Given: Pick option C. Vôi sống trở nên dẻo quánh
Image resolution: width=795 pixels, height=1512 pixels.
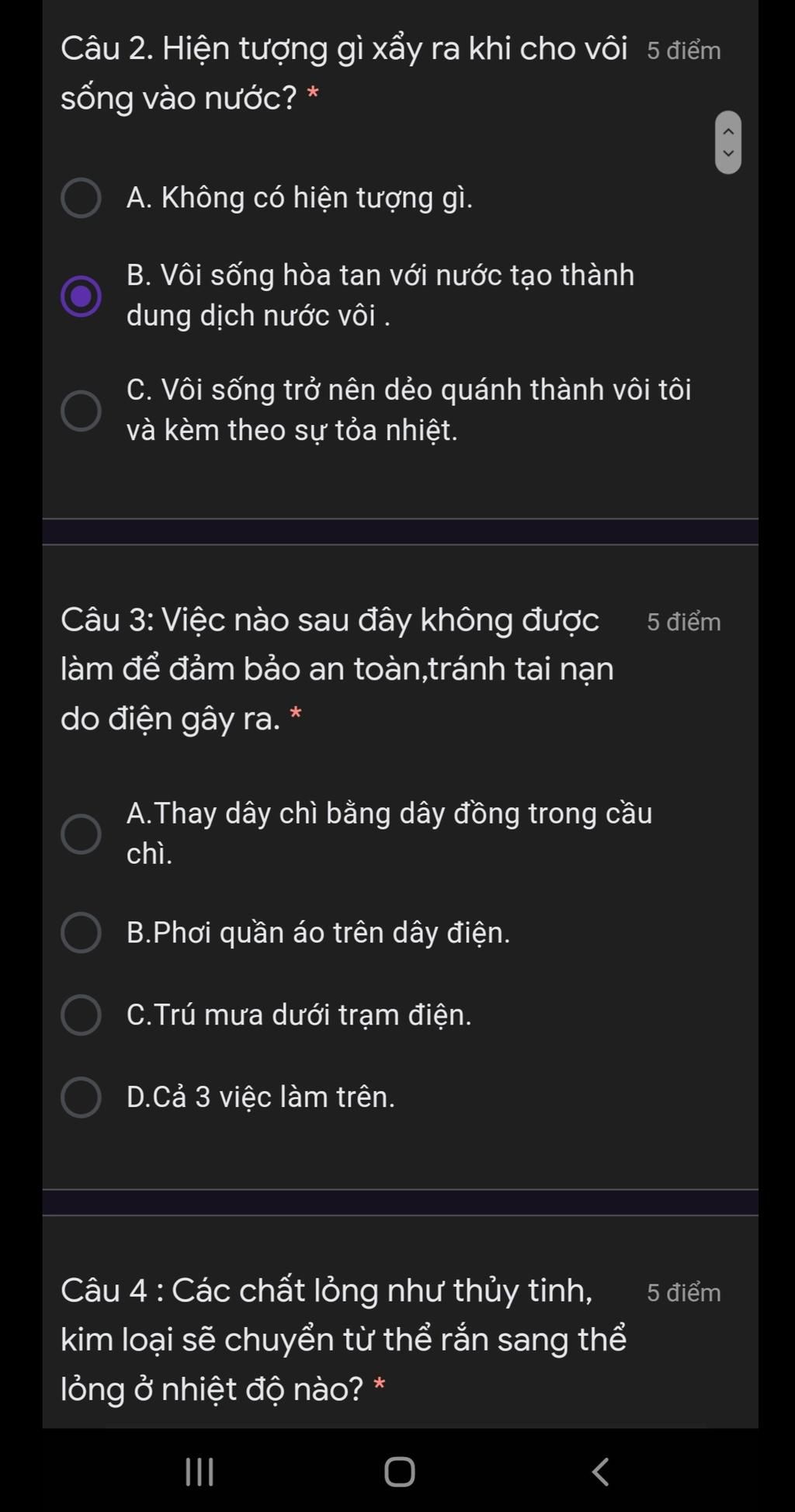Looking at the screenshot, I should pyautogui.click(x=81, y=410).
